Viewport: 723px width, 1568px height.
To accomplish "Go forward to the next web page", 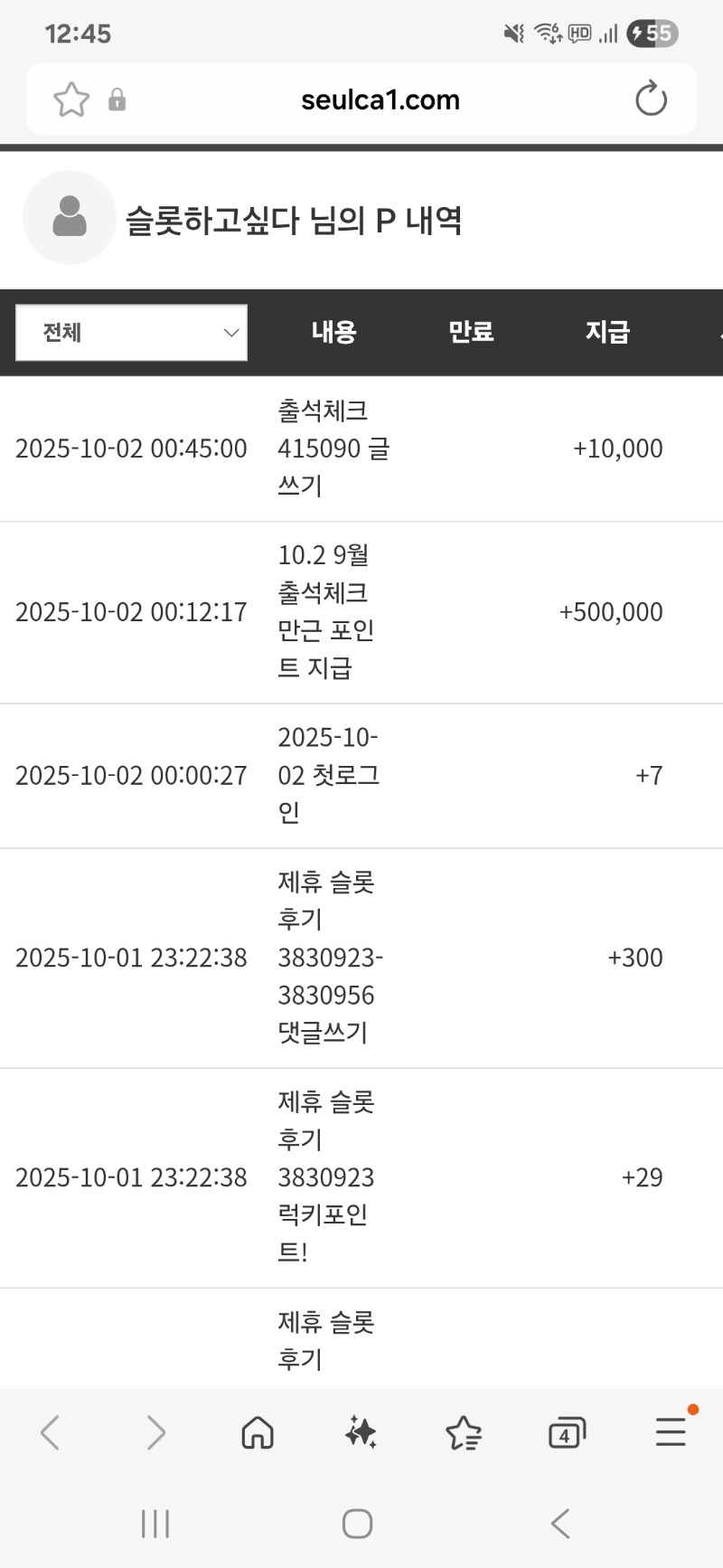I will coord(155,1432).
